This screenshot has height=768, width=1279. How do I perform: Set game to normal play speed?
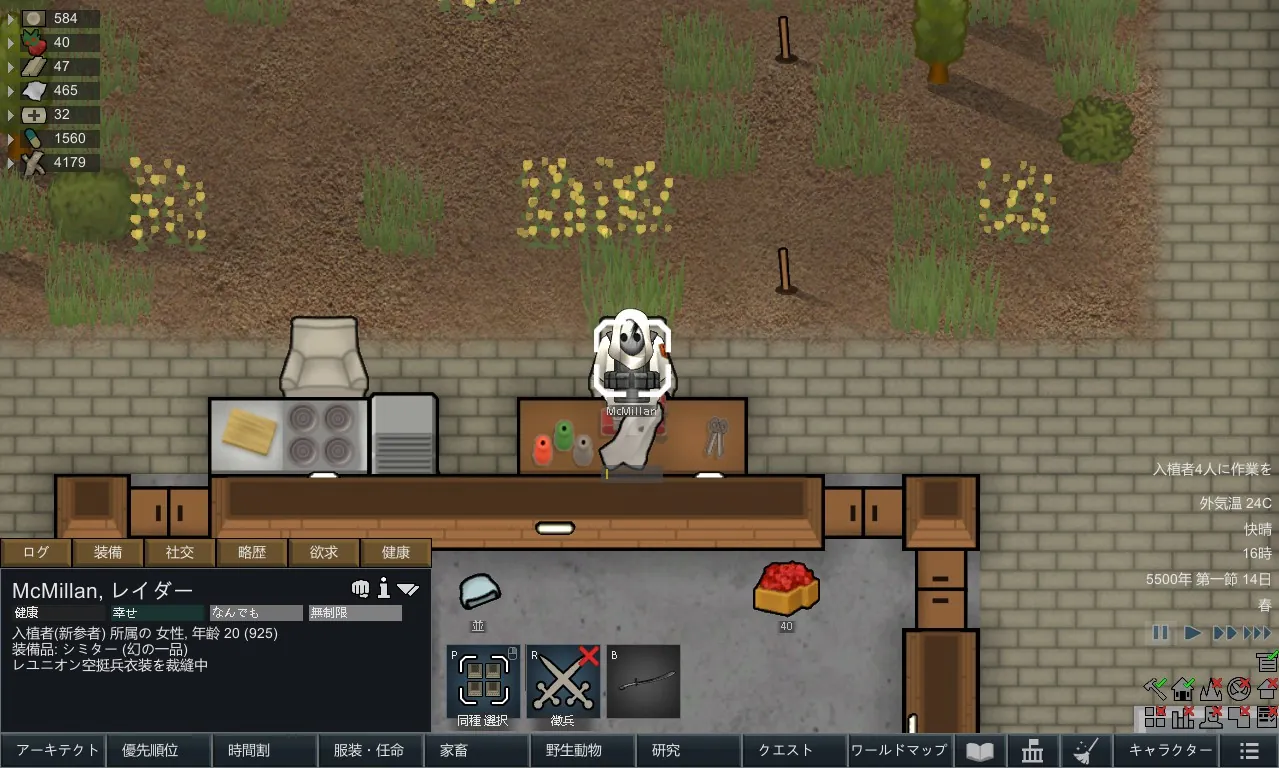[x=1192, y=633]
